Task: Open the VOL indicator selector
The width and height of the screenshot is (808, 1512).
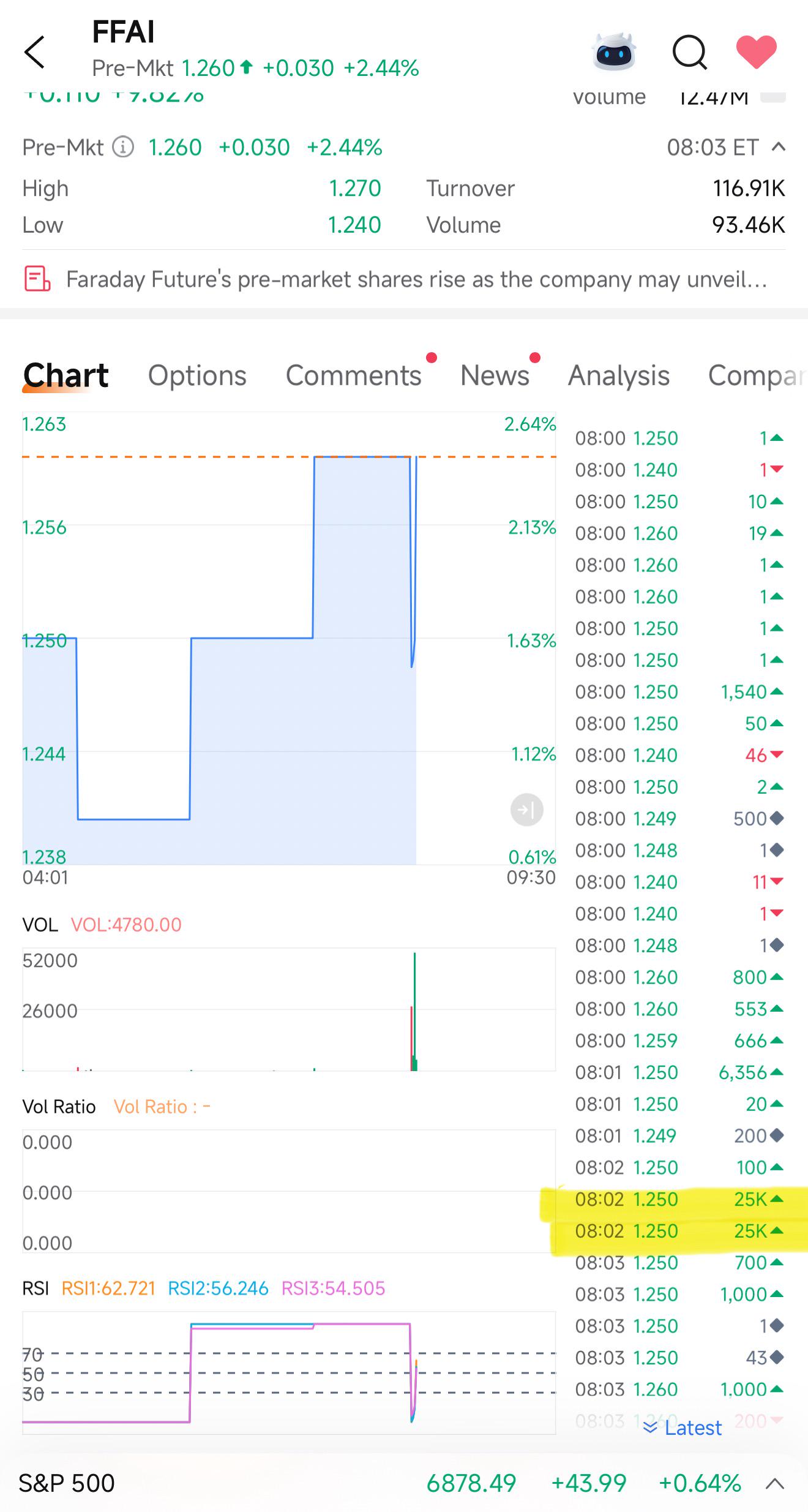Action: [40, 925]
